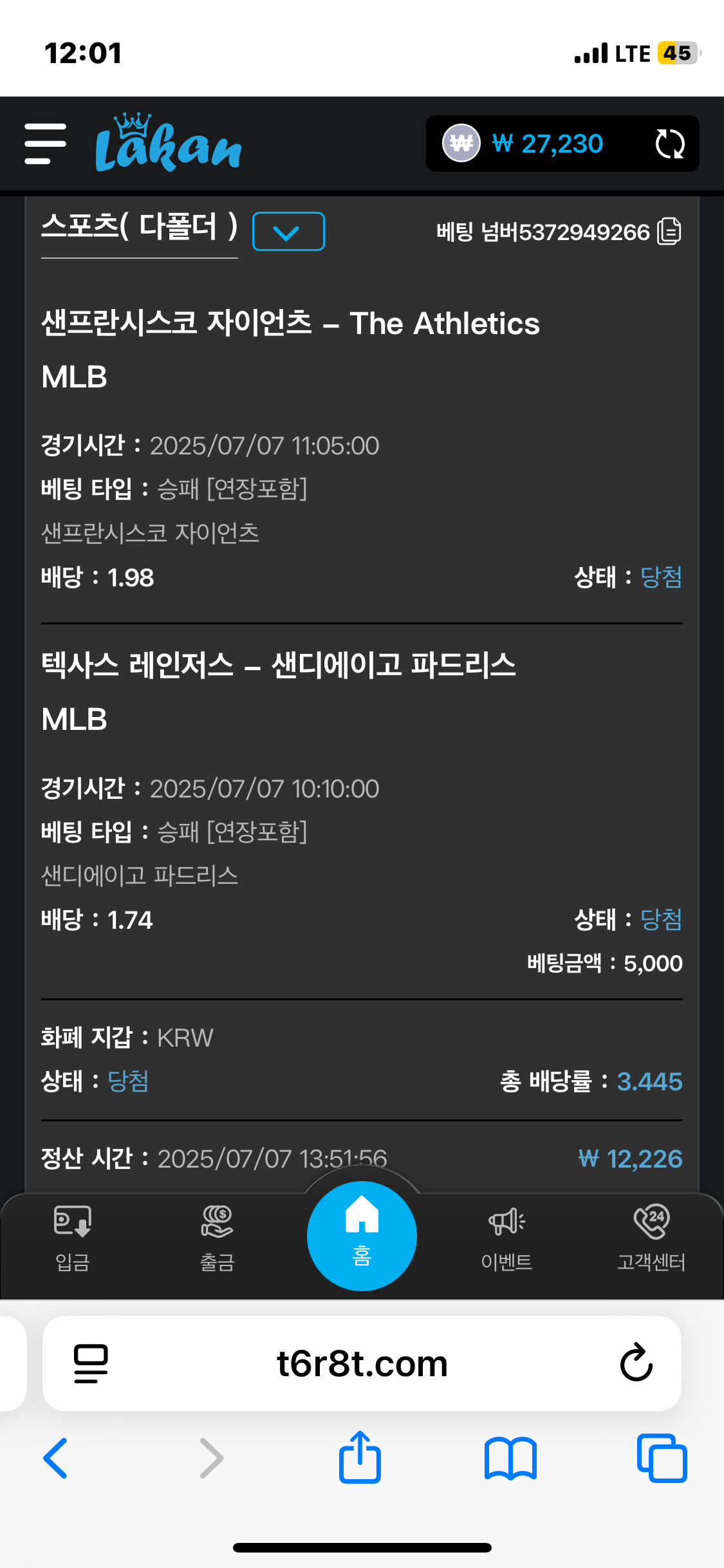Refresh the wallet balance

coord(669,144)
